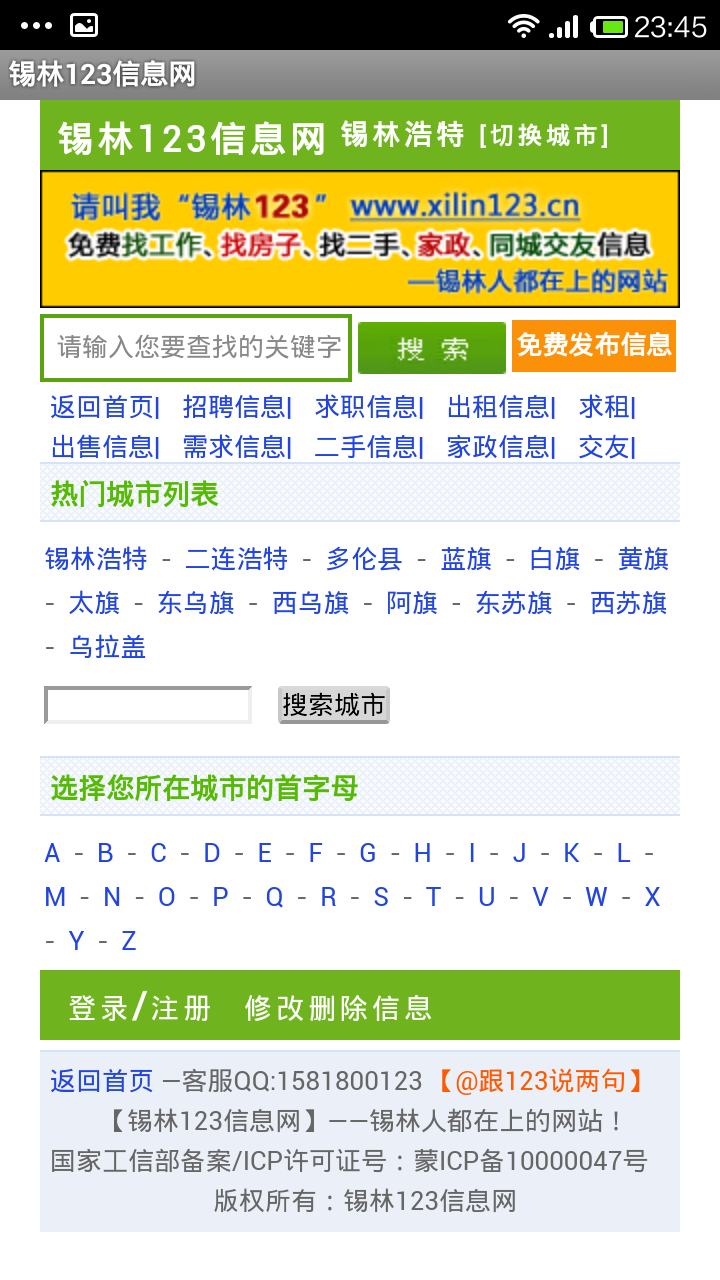Choose the letter M city index

(55, 897)
